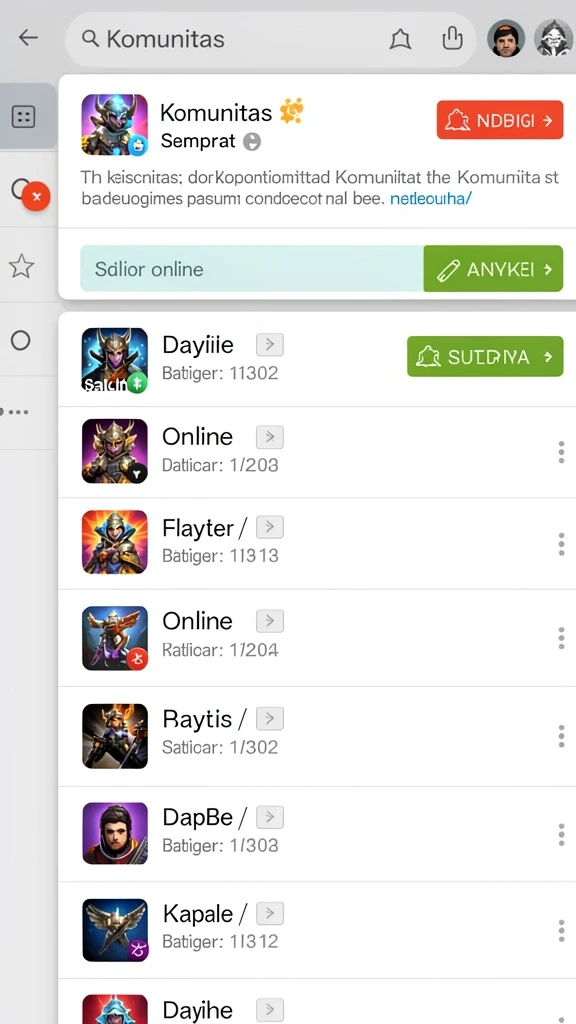The width and height of the screenshot is (576, 1024).
Task: Open the Kapale row
Action: click(317, 931)
